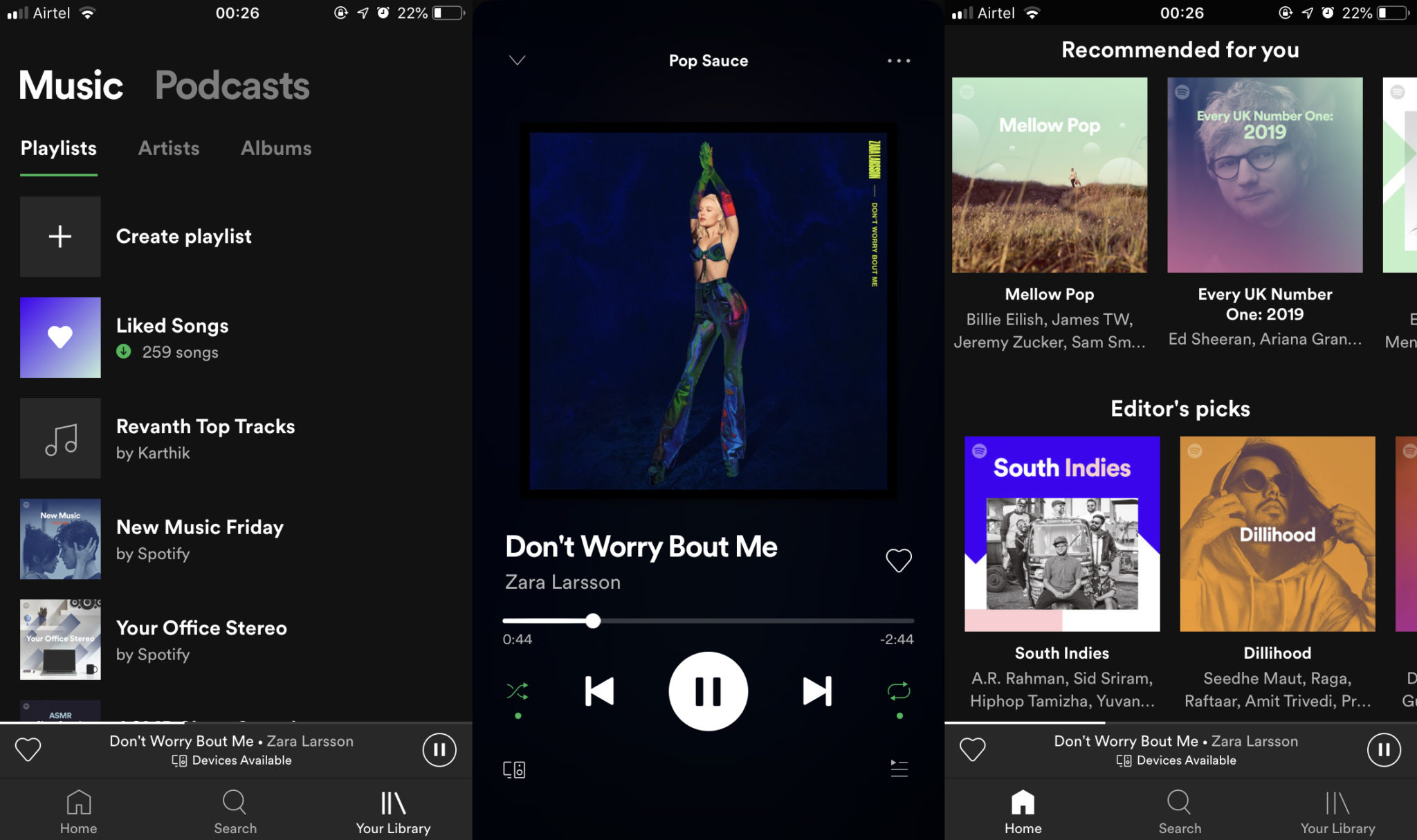Open the South Indies playlist card
Screen dimensions: 1417x840
(x=1062, y=533)
